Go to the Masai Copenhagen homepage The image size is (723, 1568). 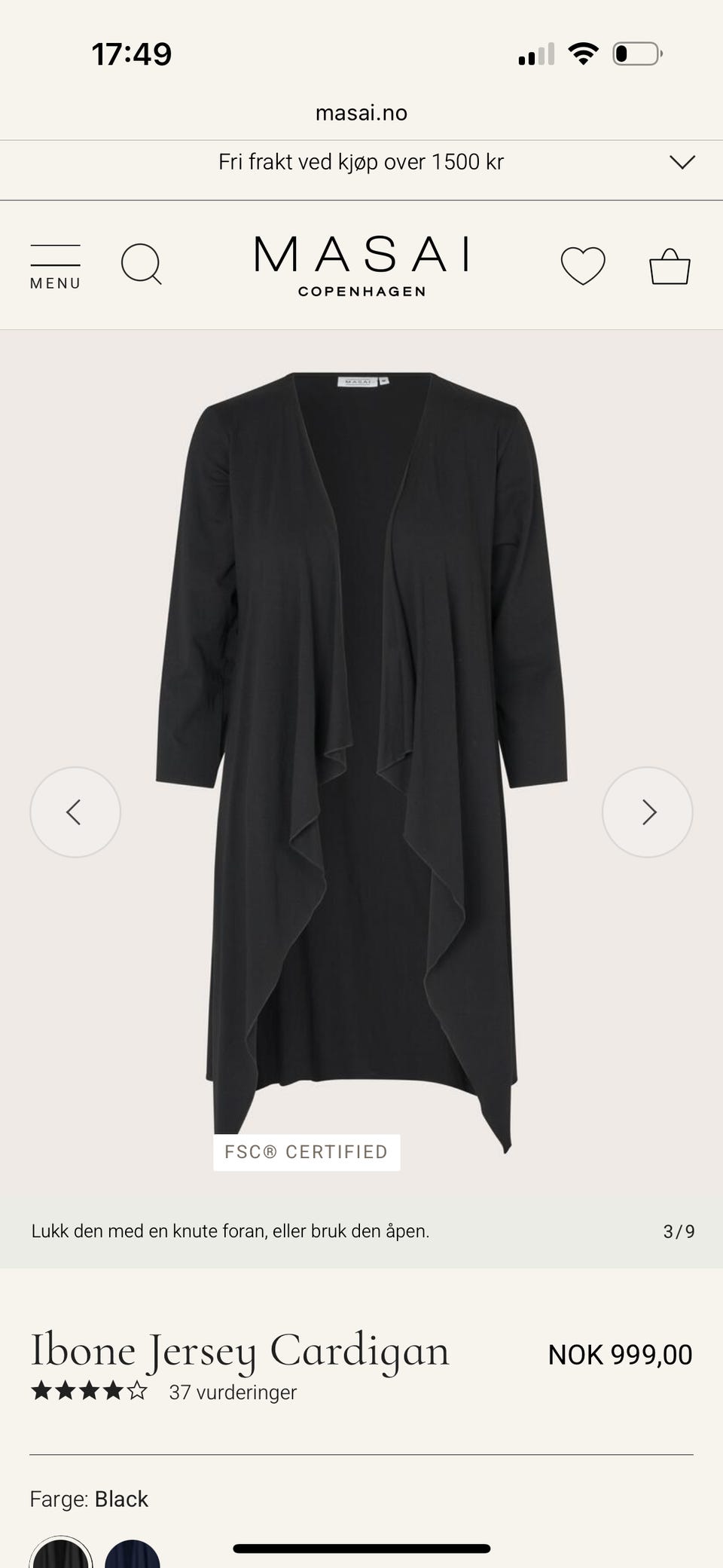tap(361, 265)
